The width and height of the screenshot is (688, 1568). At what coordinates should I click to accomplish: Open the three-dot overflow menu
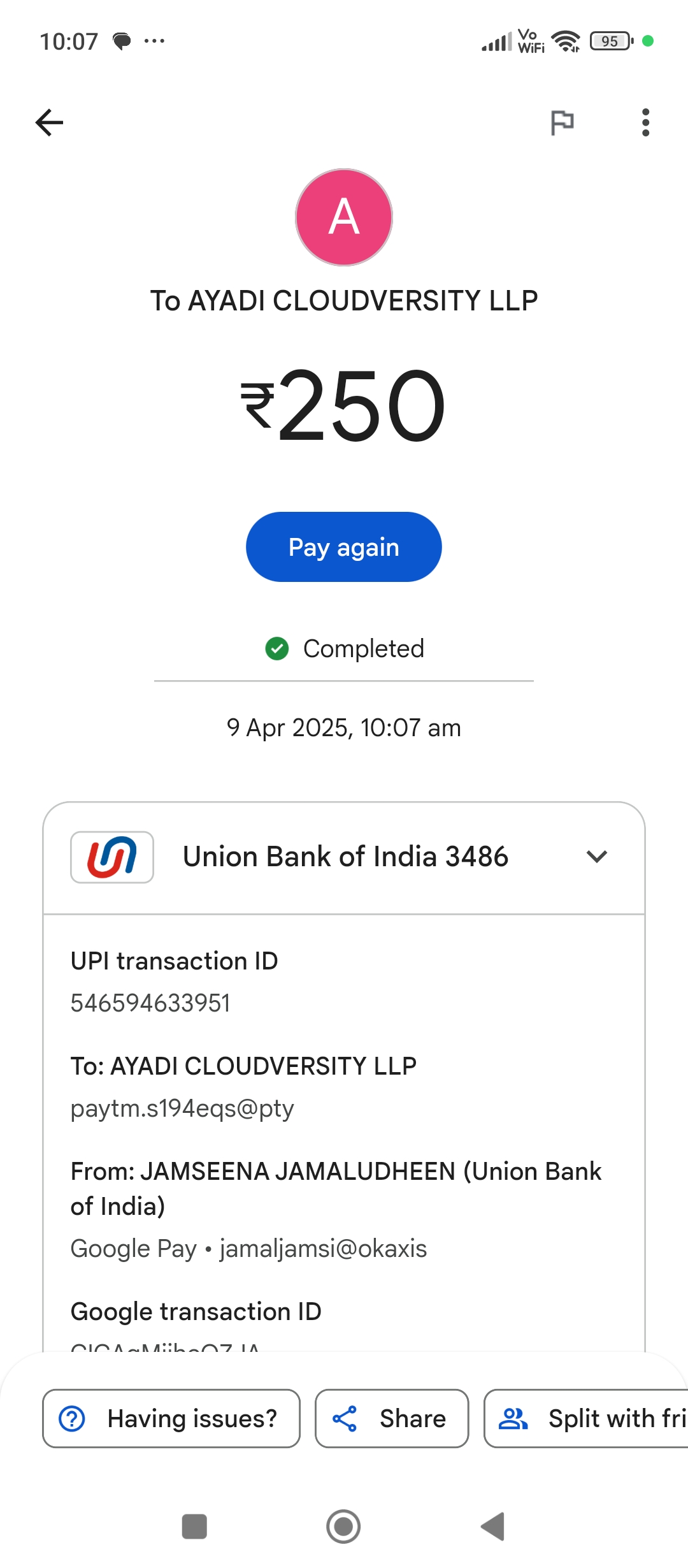click(x=645, y=122)
